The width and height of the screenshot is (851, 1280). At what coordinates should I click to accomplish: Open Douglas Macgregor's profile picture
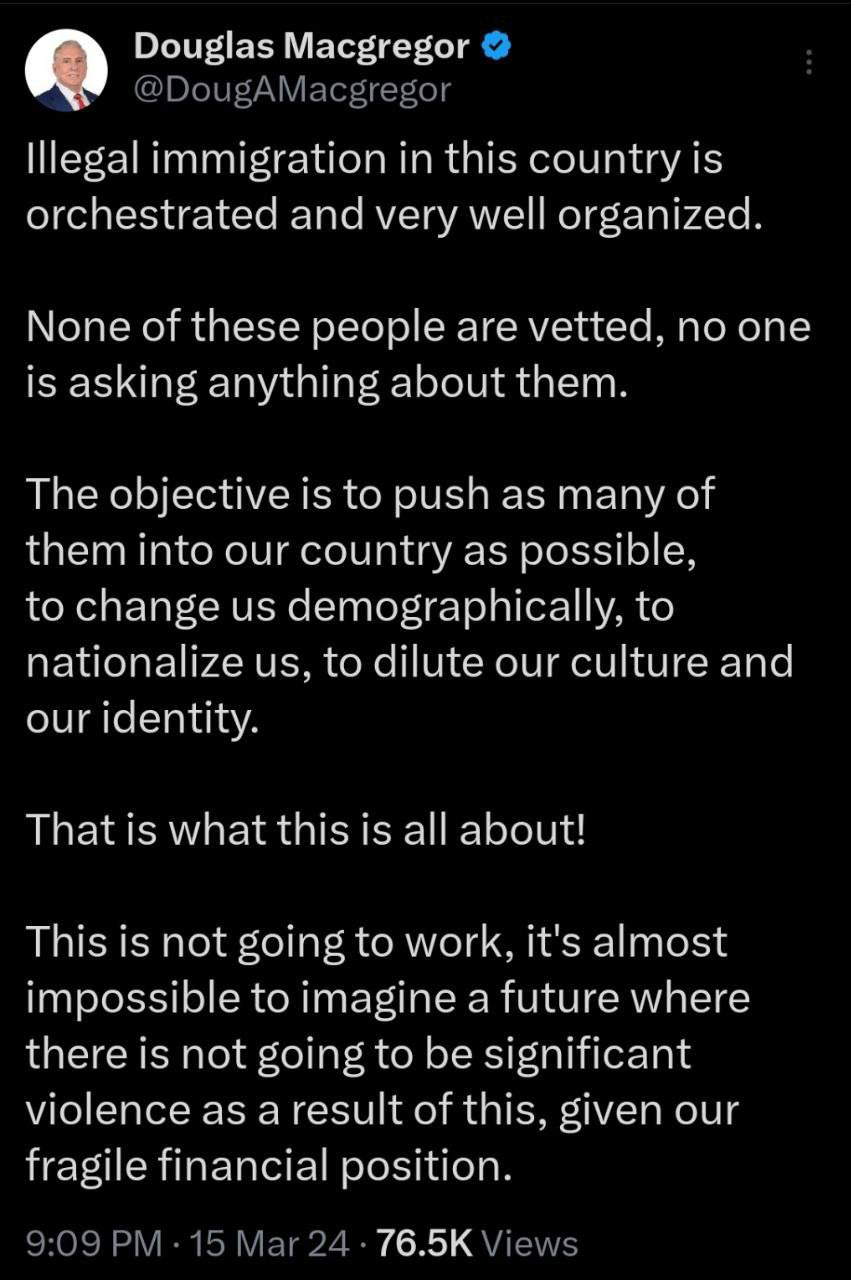pyautogui.click(x=66, y=69)
